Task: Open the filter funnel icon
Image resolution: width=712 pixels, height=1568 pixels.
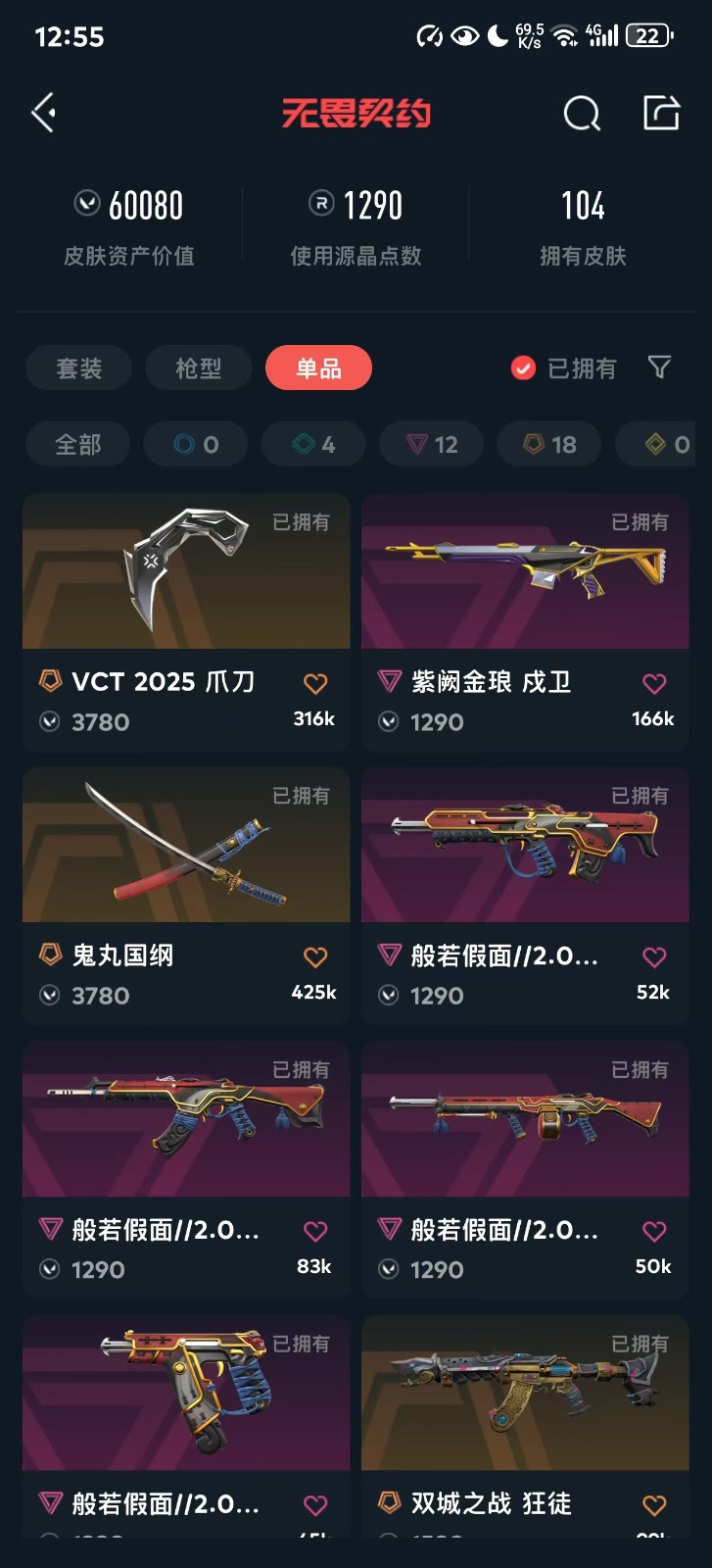Action: [x=659, y=367]
